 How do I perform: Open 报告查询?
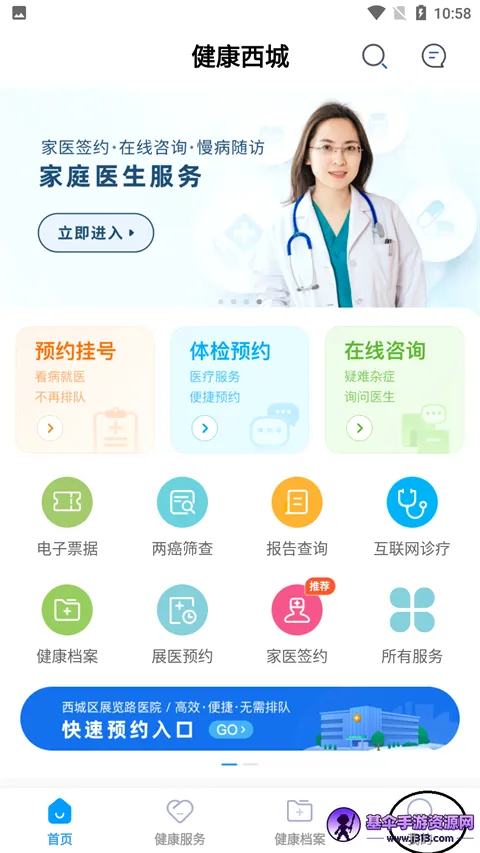point(297,517)
